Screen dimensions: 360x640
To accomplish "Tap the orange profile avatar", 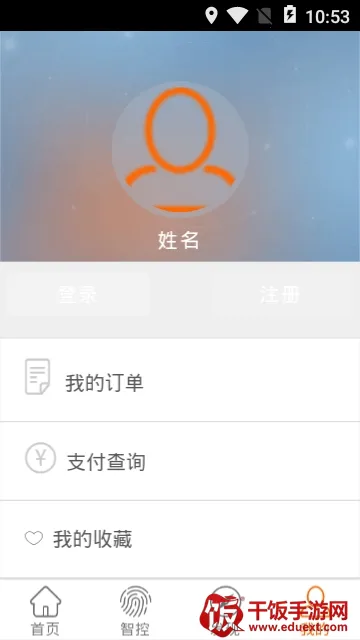I will coord(180,149).
